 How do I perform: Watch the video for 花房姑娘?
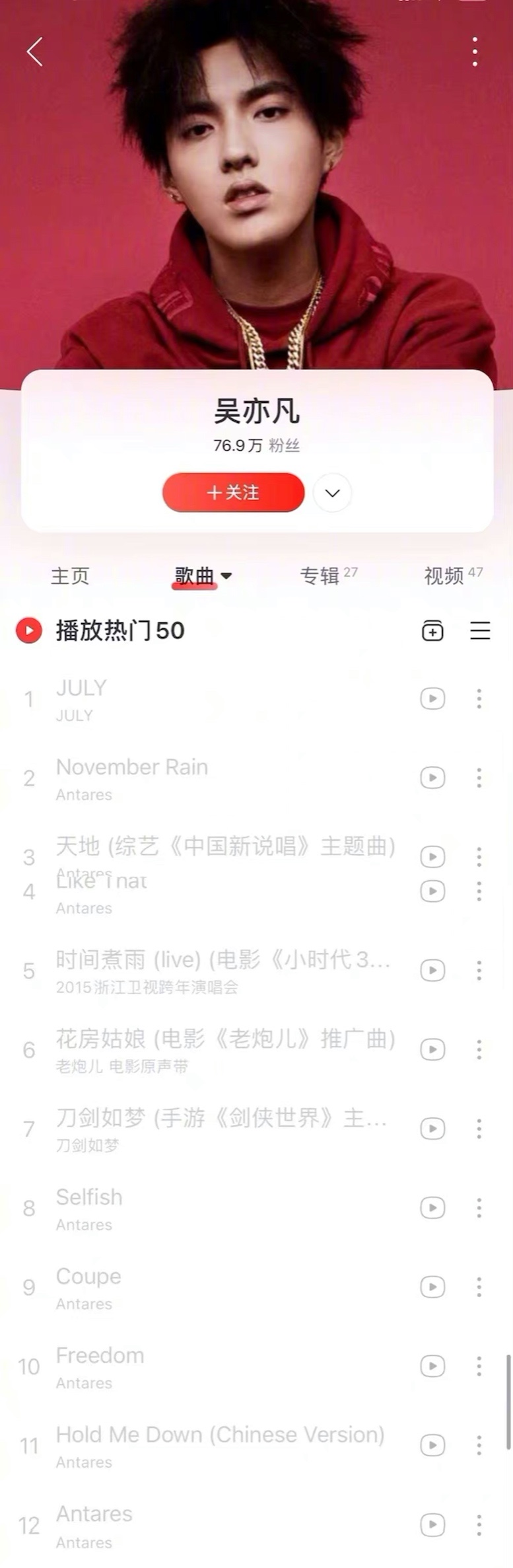pyautogui.click(x=432, y=1049)
